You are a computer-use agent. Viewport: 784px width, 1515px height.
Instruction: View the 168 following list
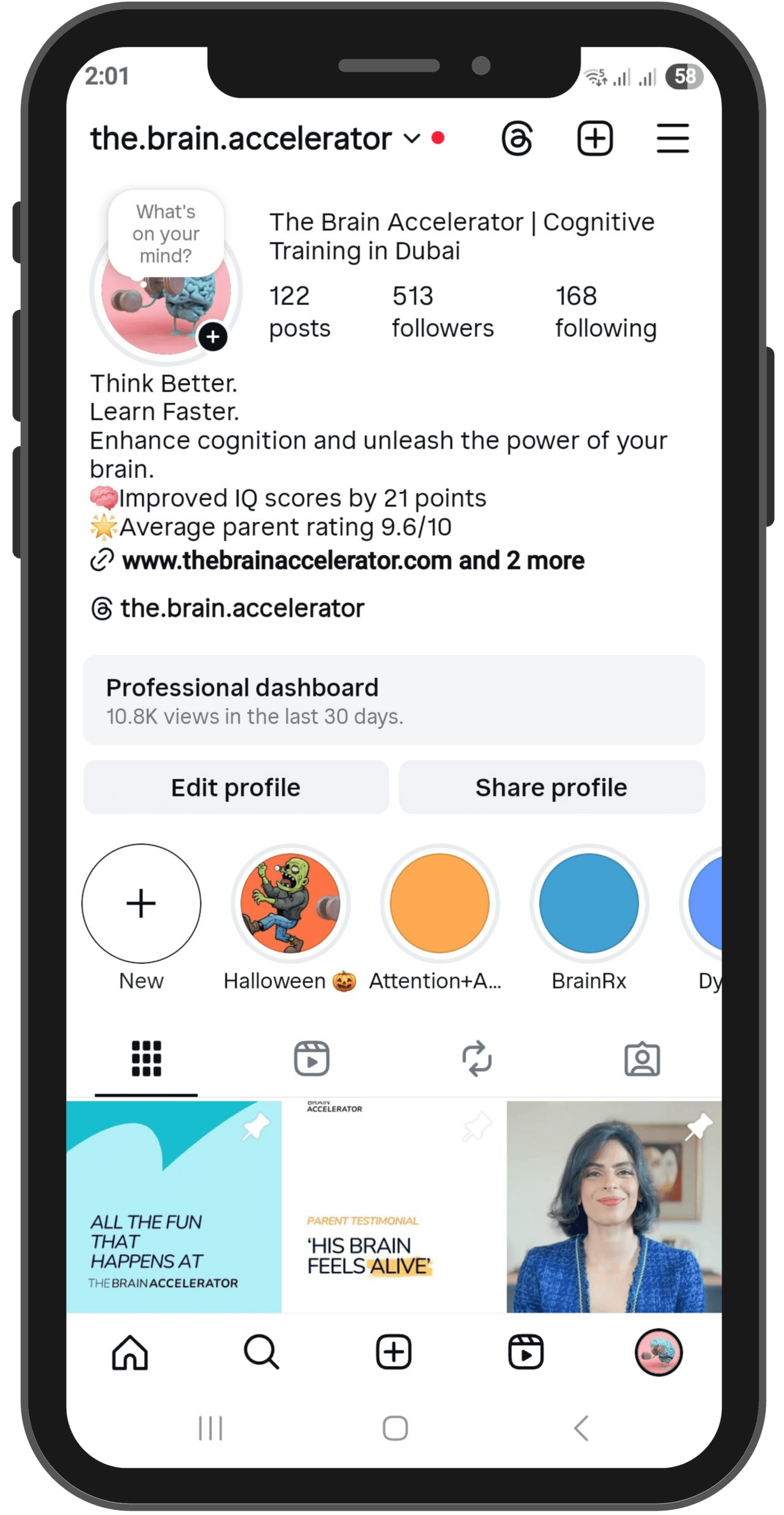[x=605, y=311]
